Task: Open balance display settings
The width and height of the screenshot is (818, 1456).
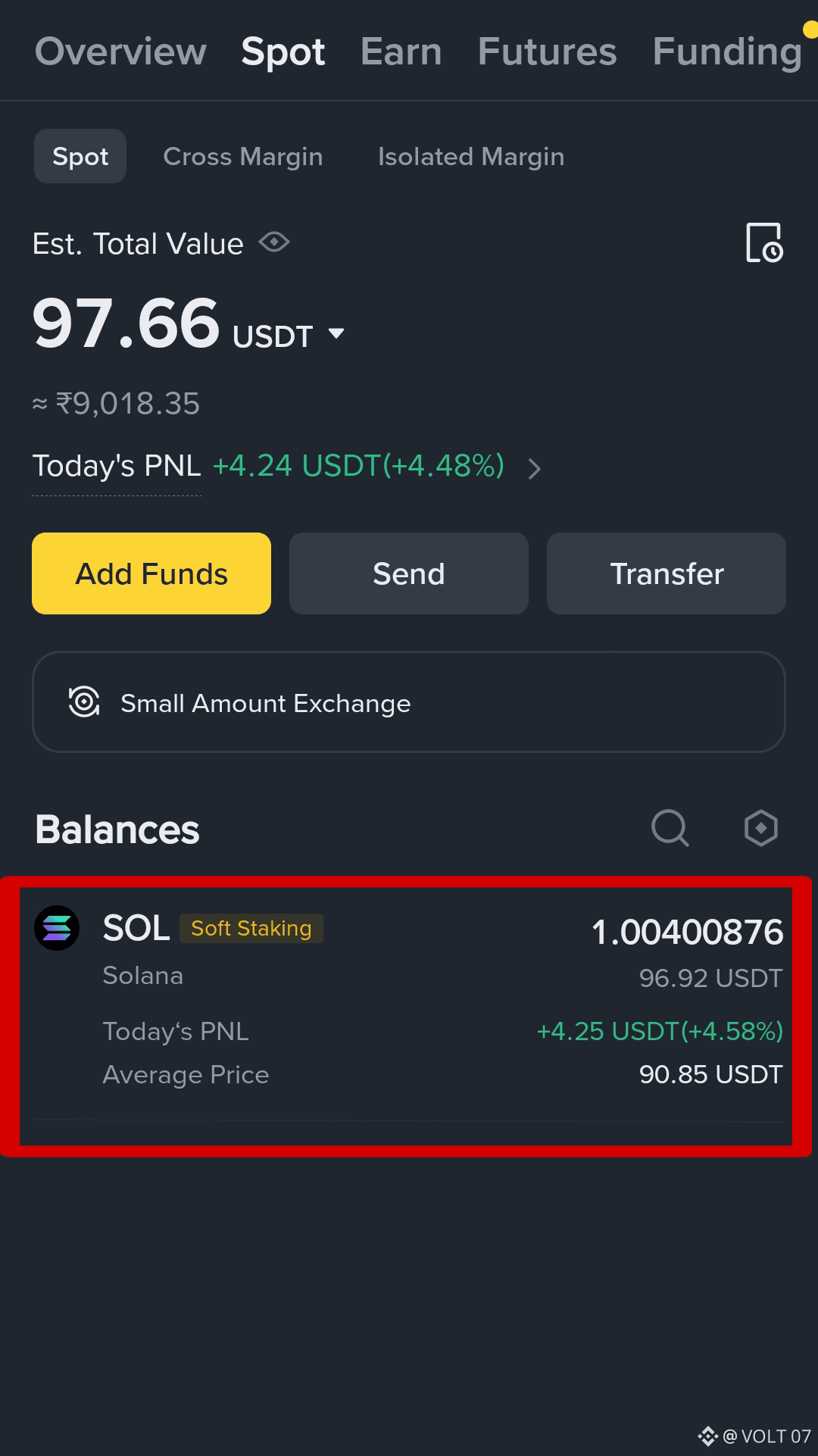Action: click(760, 828)
